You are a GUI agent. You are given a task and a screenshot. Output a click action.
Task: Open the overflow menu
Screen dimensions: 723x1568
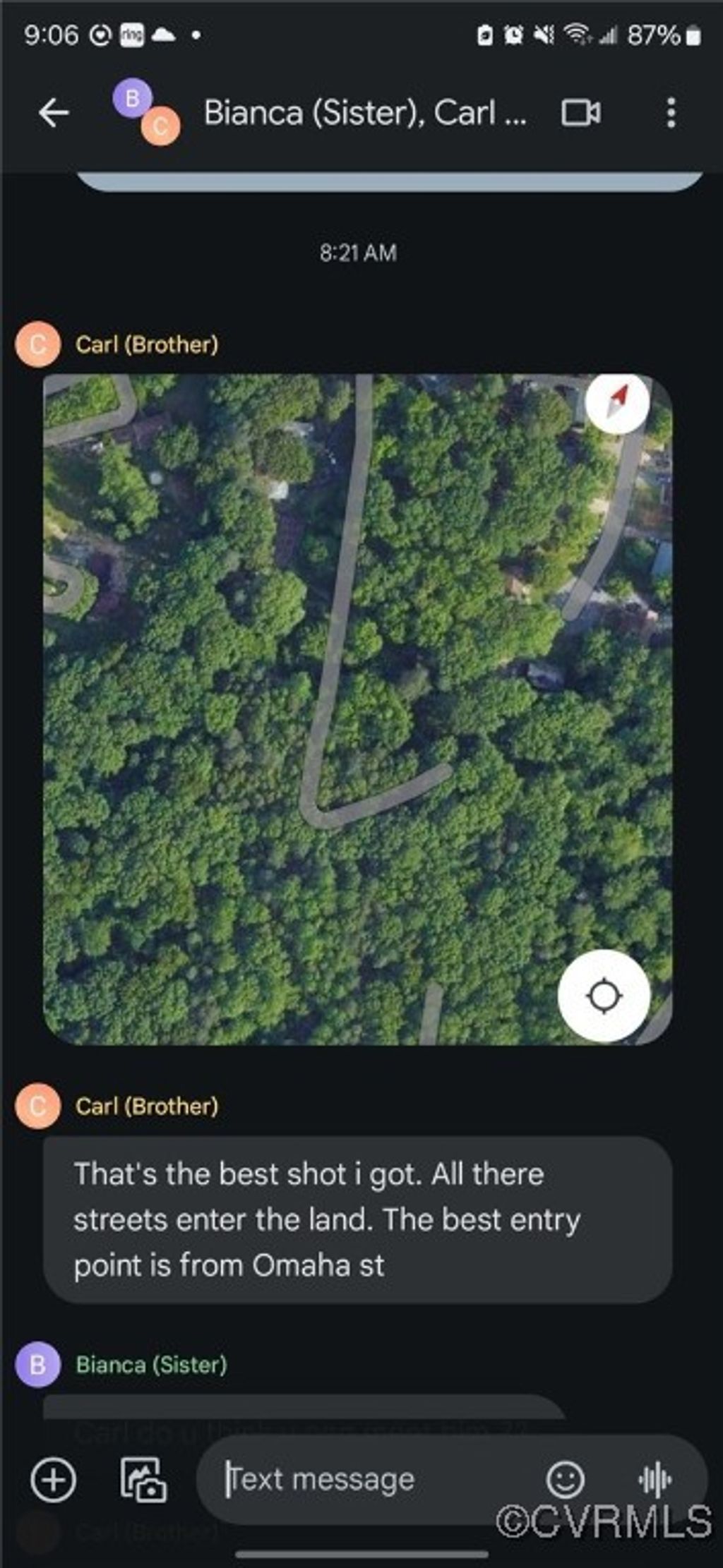coord(671,112)
